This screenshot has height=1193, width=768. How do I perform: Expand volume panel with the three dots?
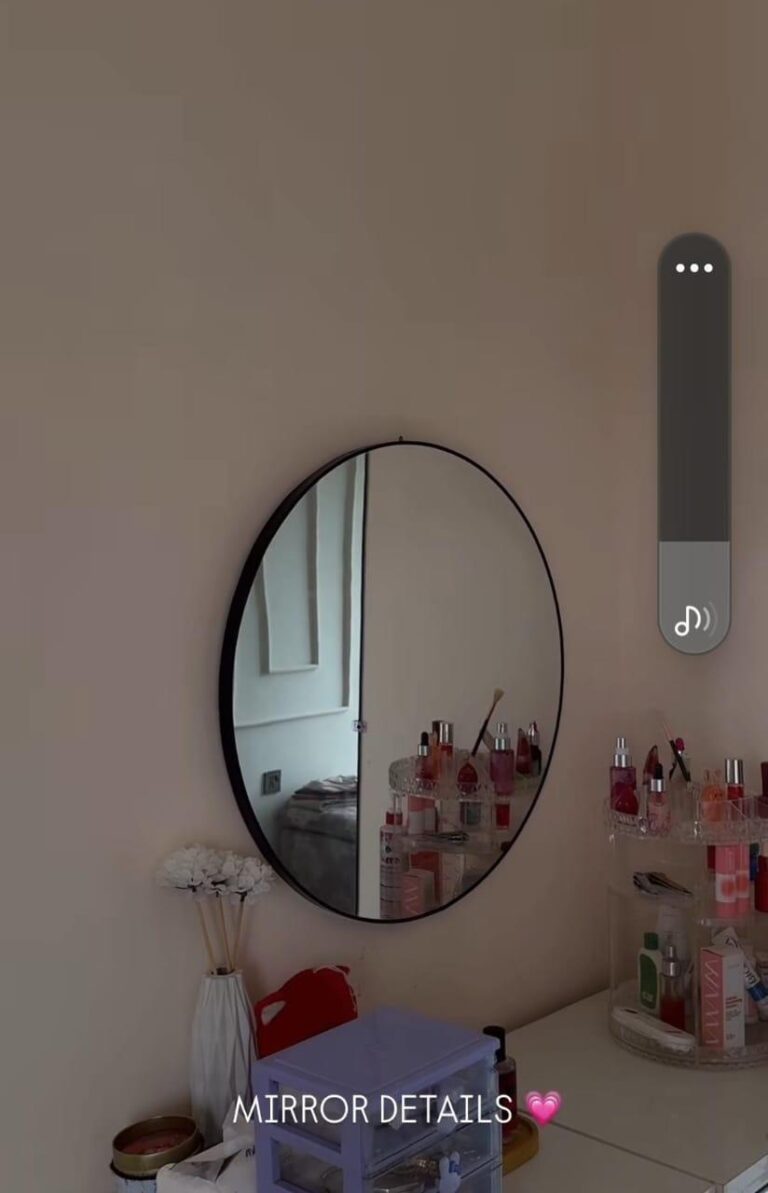pos(694,268)
